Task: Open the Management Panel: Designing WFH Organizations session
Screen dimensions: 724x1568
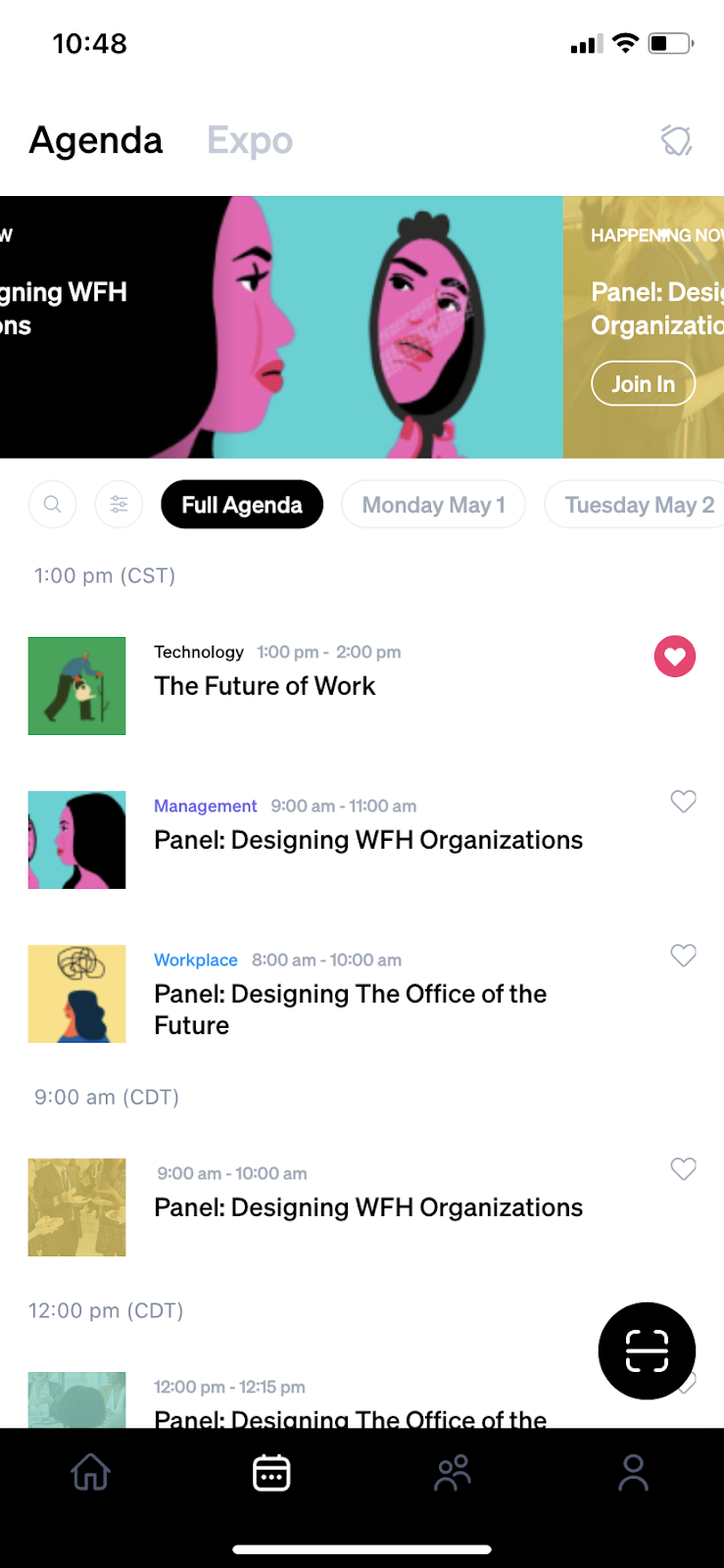Action: (368, 840)
